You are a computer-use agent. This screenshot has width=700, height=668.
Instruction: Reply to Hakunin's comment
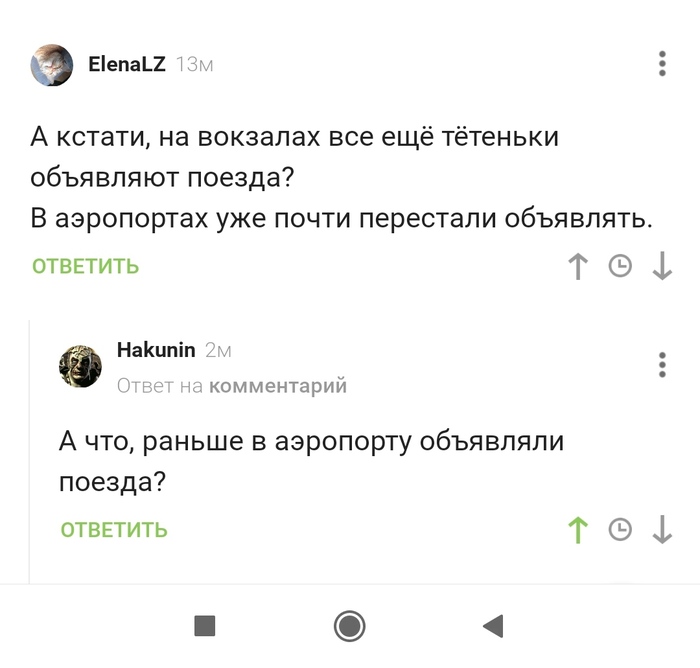114,531
